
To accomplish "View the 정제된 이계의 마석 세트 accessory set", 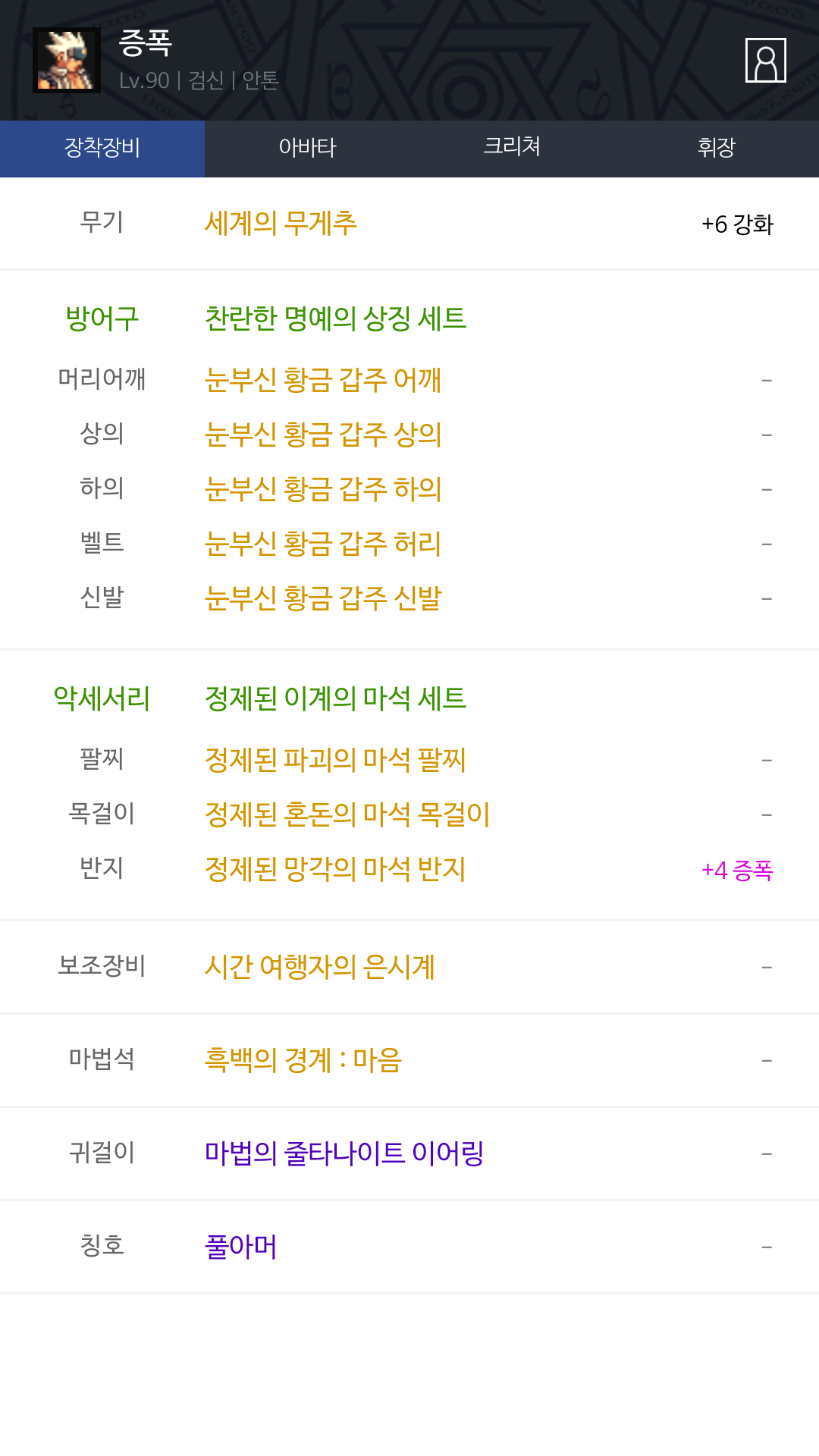I will [x=335, y=699].
